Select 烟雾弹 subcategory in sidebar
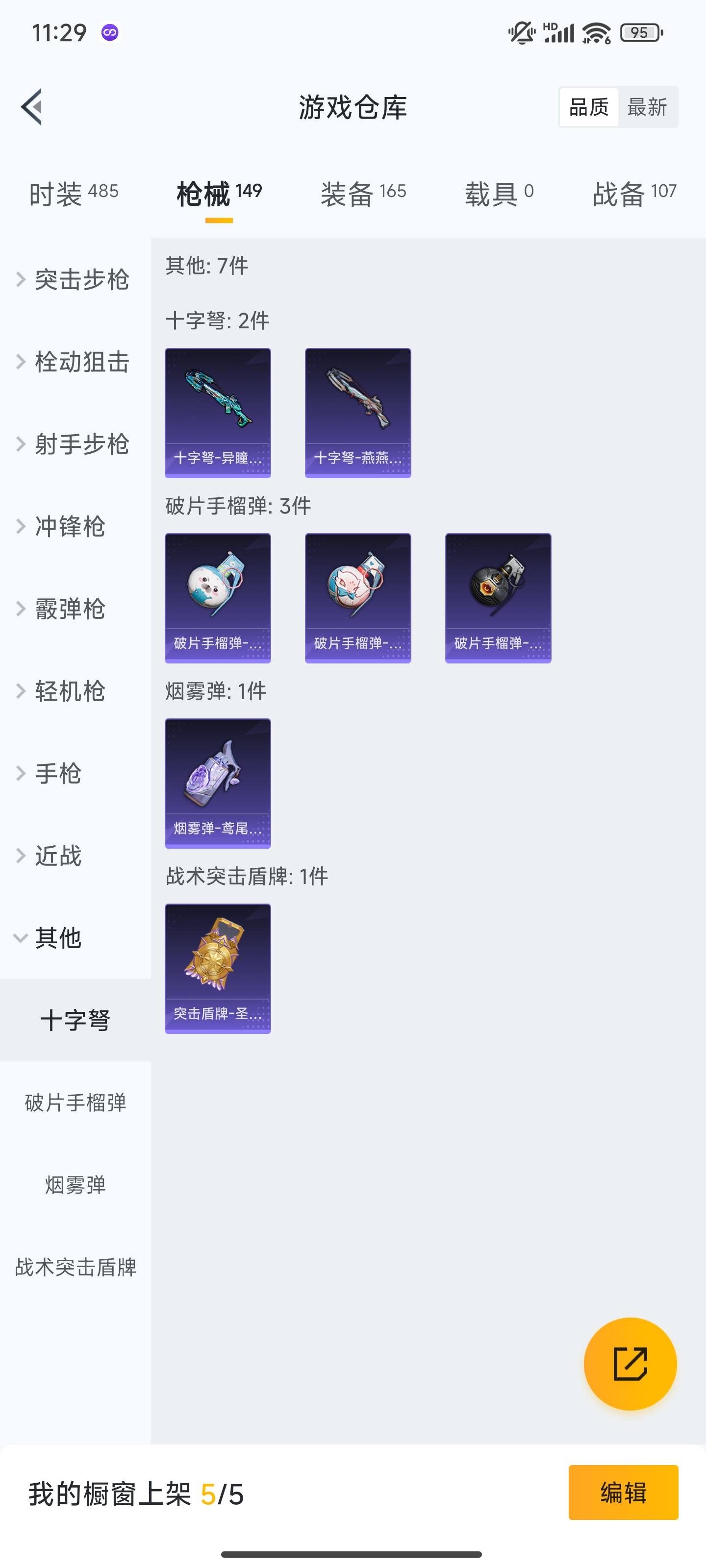The width and height of the screenshot is (706, 1568). pos(75,1184)
